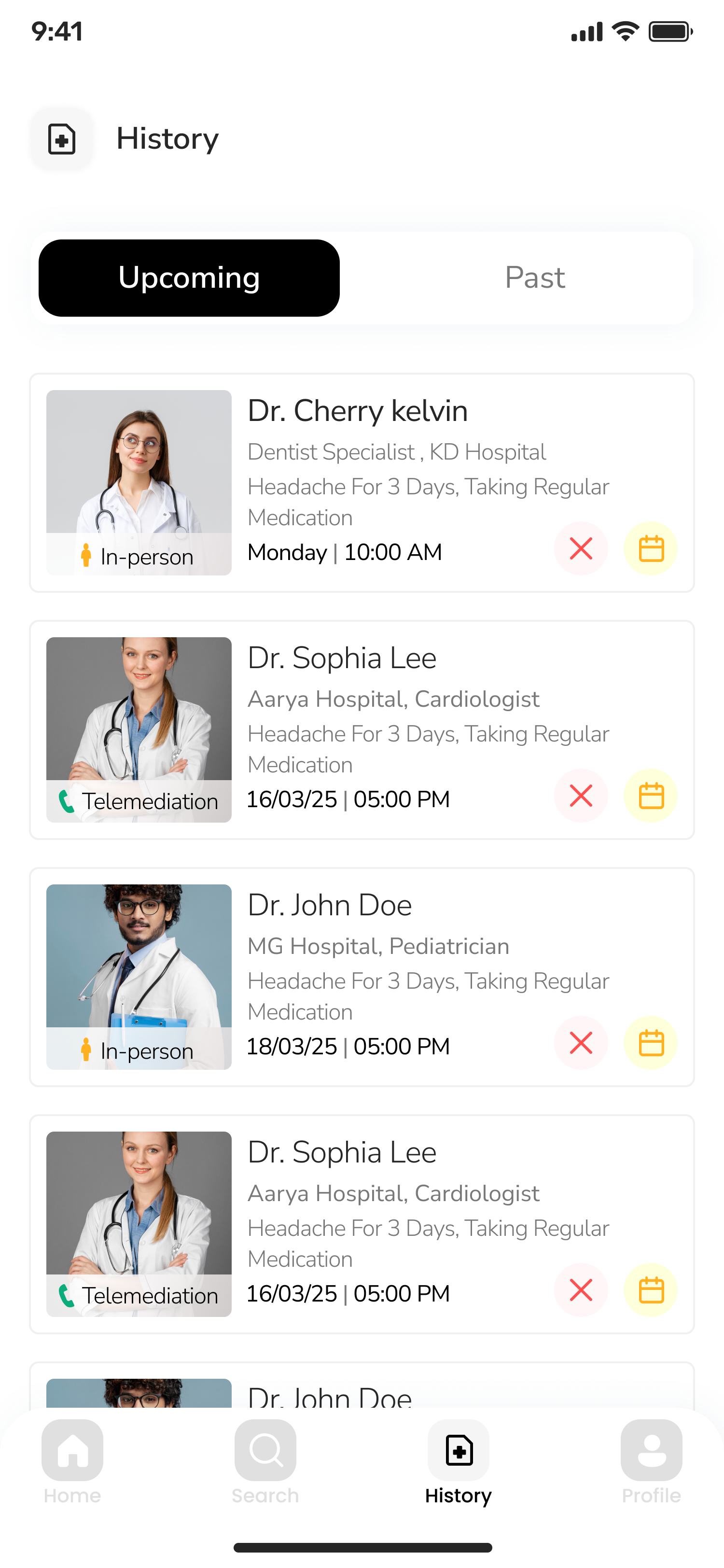Viewport: 724px width, 1568px height.
Task: Open the Profile tab
Action: coord(650,1461)
